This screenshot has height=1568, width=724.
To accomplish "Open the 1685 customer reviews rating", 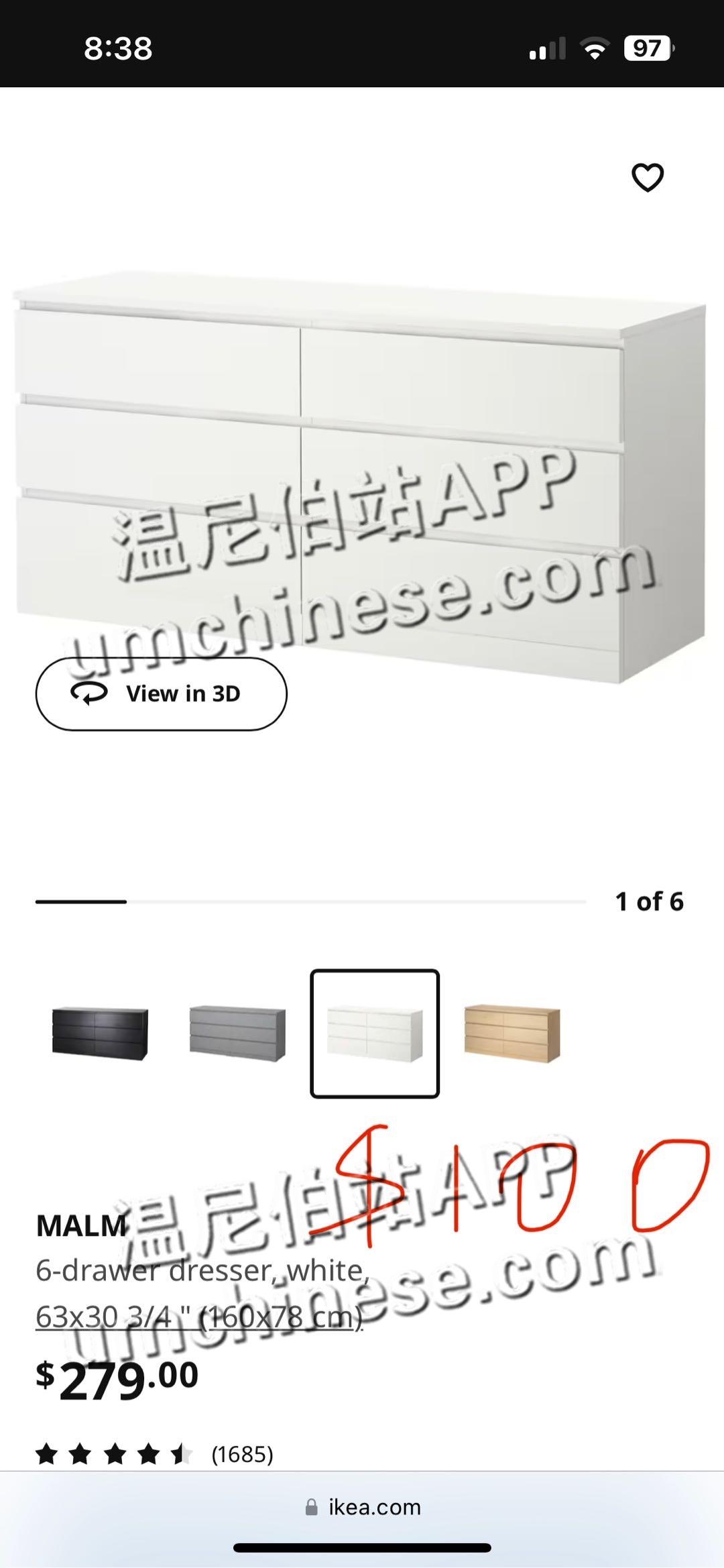I will 154,1454.
